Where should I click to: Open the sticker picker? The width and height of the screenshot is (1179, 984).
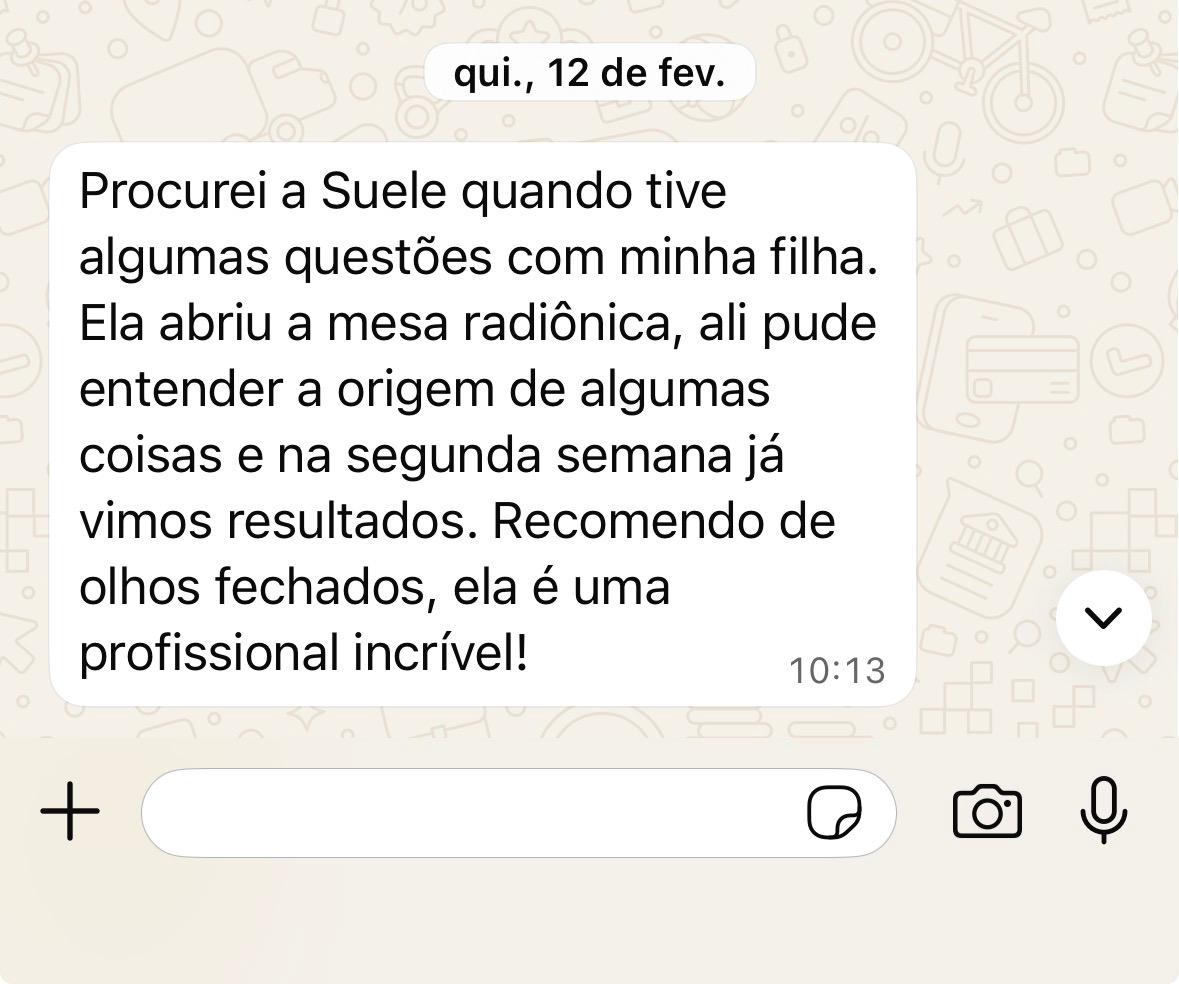(834, 812)
